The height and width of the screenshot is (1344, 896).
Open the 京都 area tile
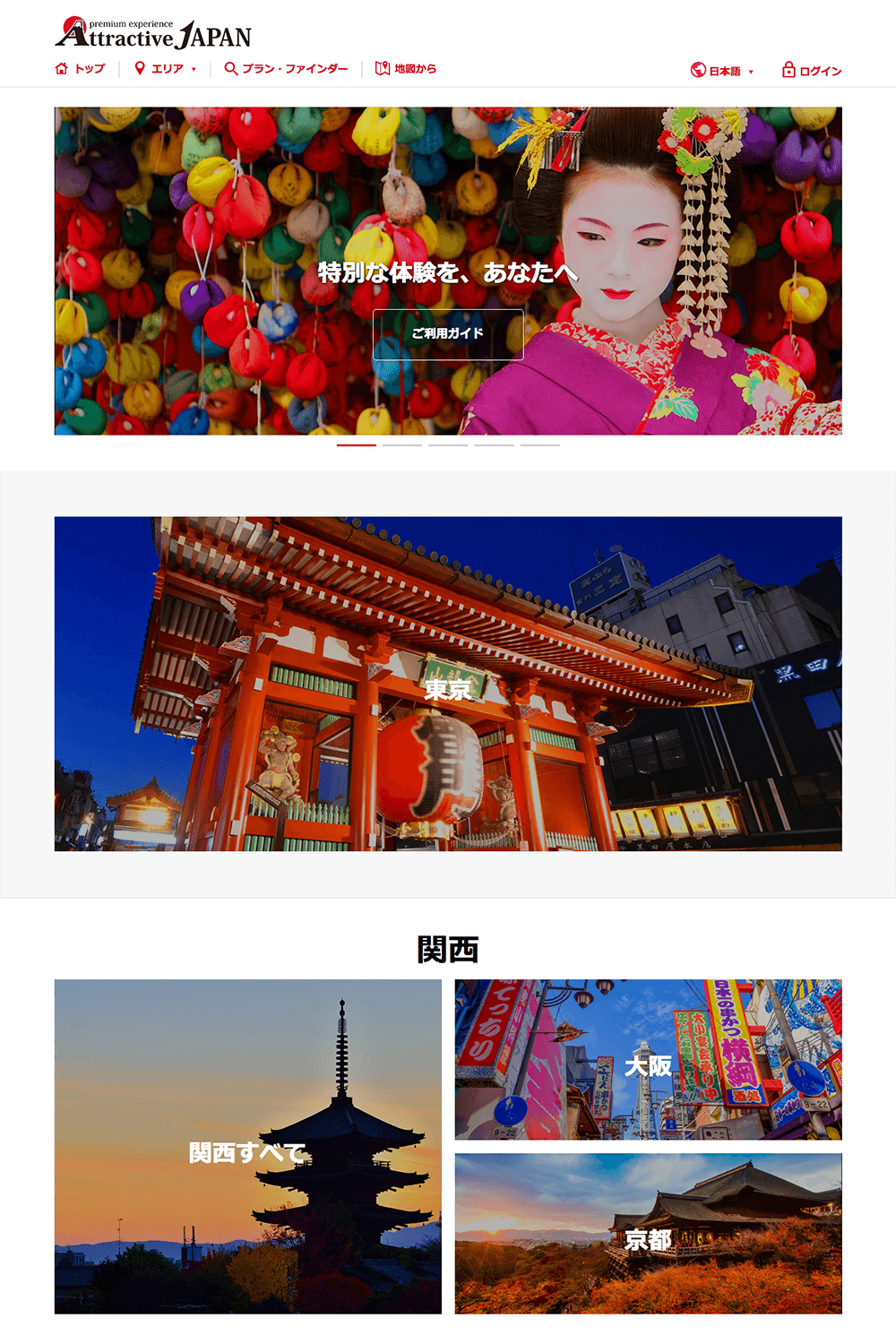tap(648, 1234)
